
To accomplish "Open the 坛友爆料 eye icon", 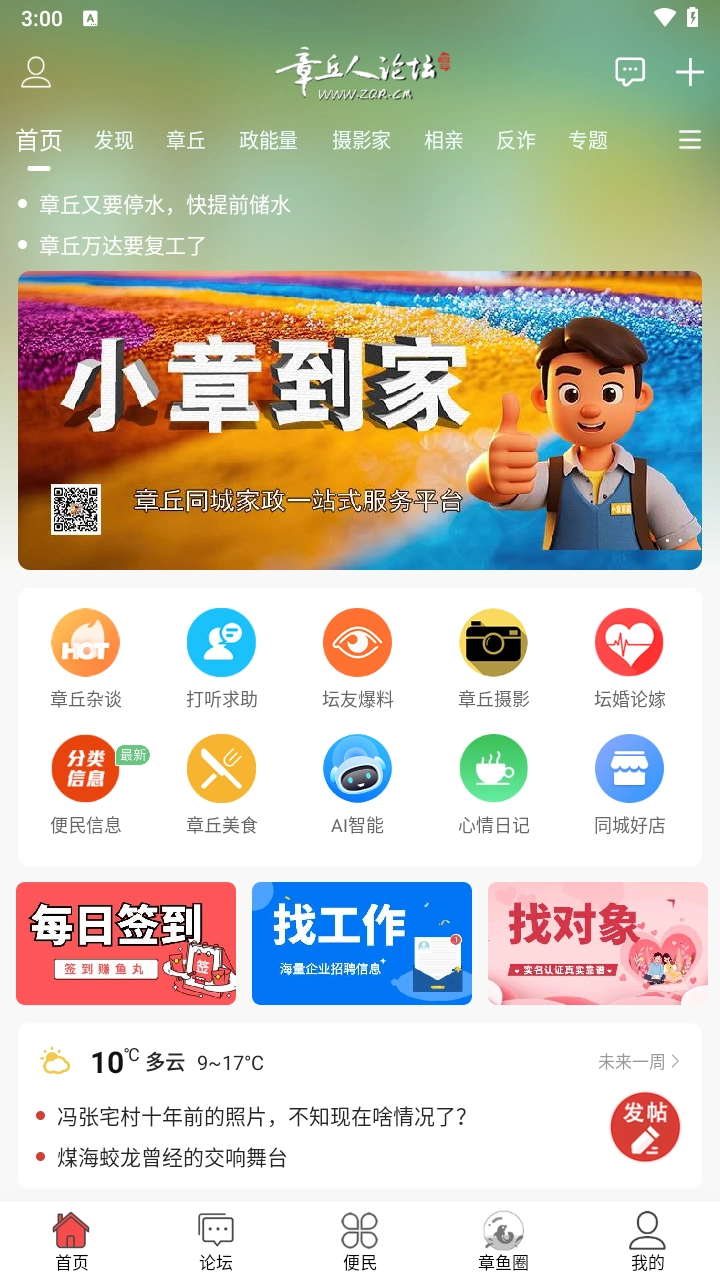I will 357,642.
